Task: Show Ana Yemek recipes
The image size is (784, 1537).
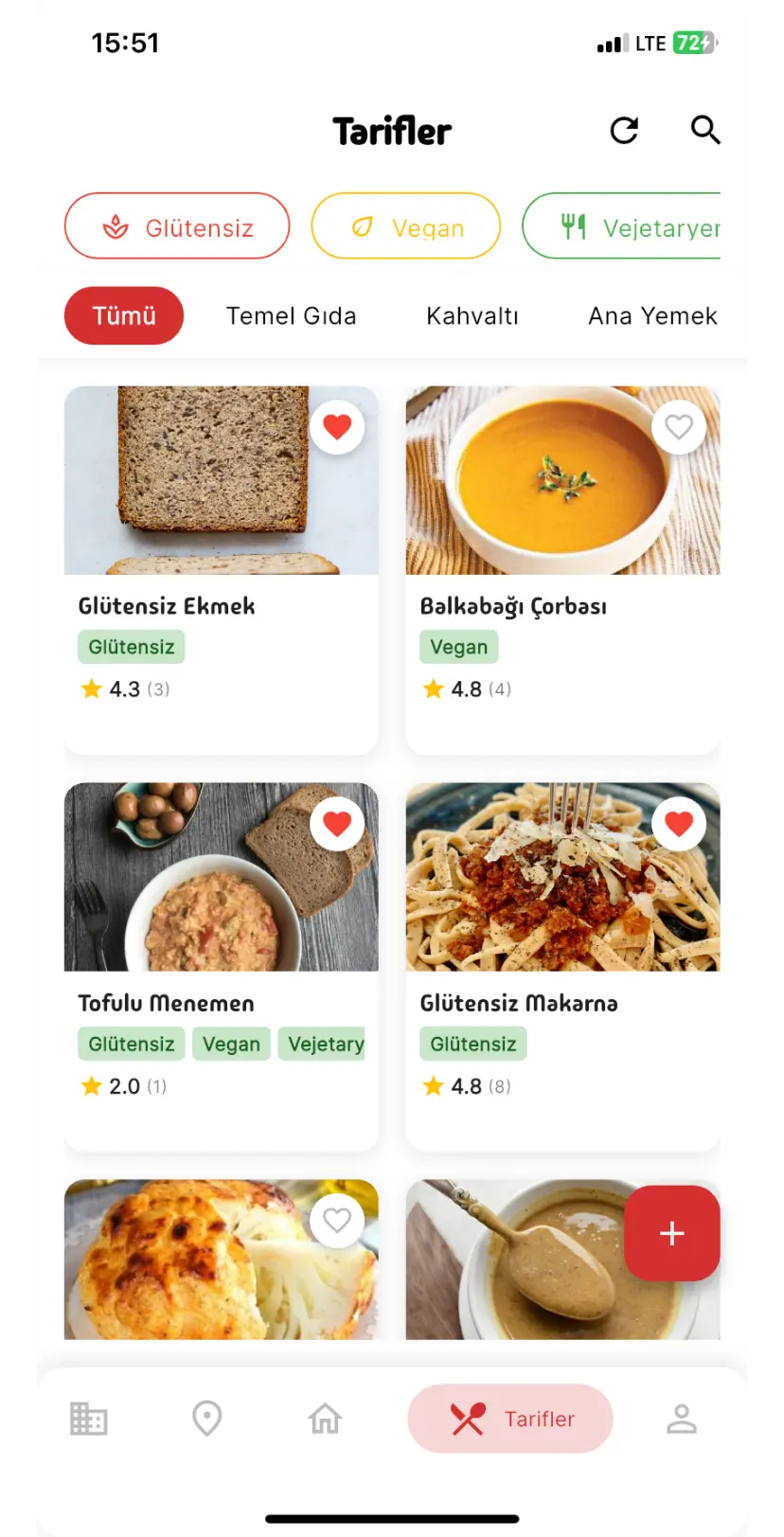Action: pos(651,315)
